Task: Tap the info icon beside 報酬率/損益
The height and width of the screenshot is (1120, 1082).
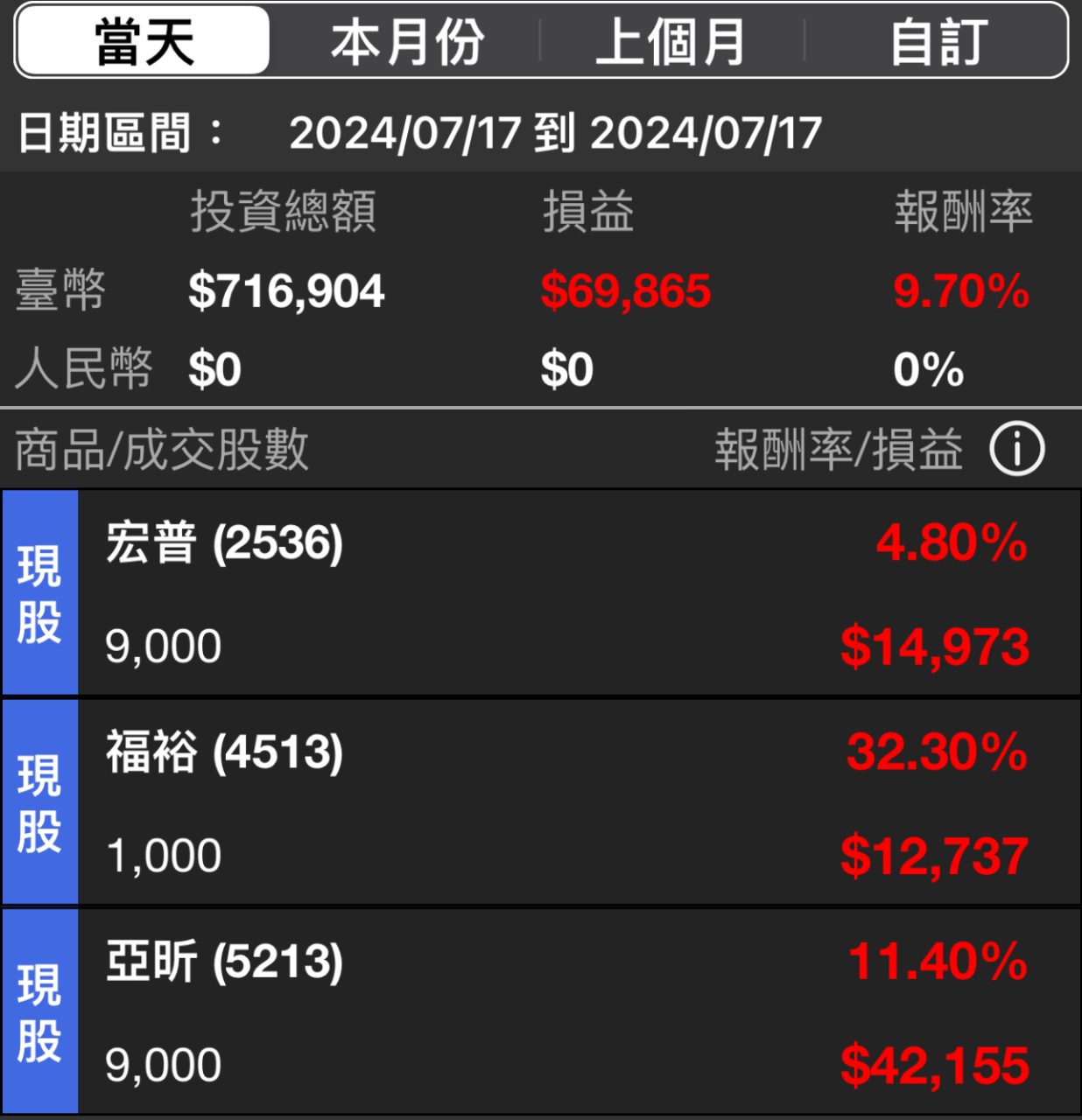Action: click(x=1016, y=450)
